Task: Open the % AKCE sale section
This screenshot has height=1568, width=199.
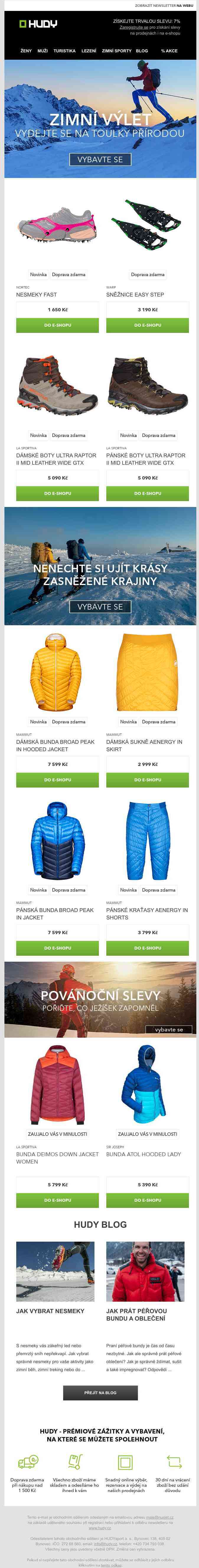Action: pyautogui.click(x=169, y=51)
